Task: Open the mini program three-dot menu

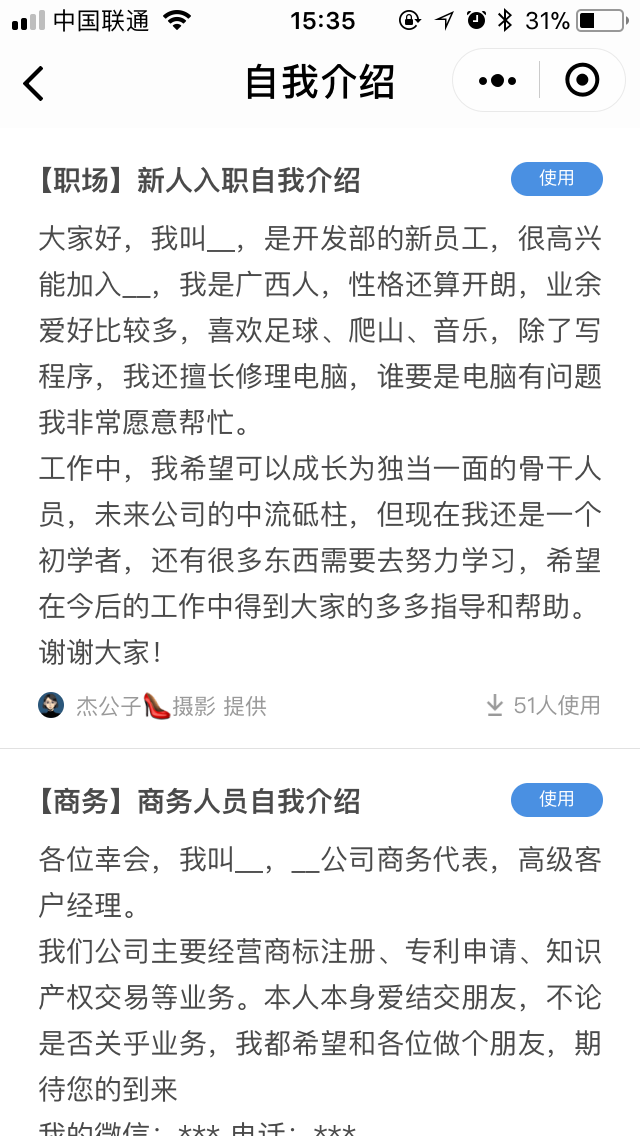Action: point(497,80)
